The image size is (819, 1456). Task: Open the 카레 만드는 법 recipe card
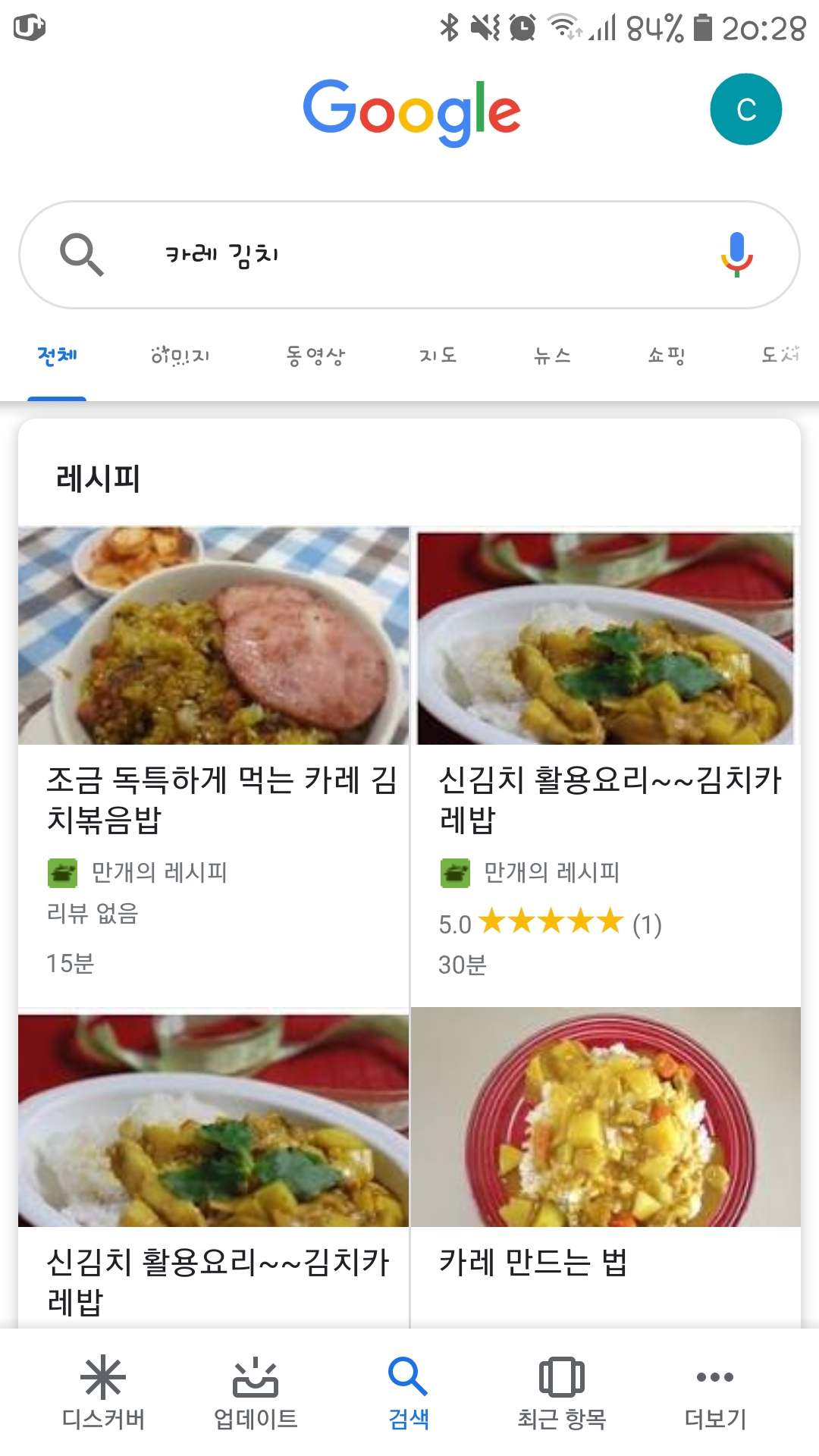point(606,1168)
